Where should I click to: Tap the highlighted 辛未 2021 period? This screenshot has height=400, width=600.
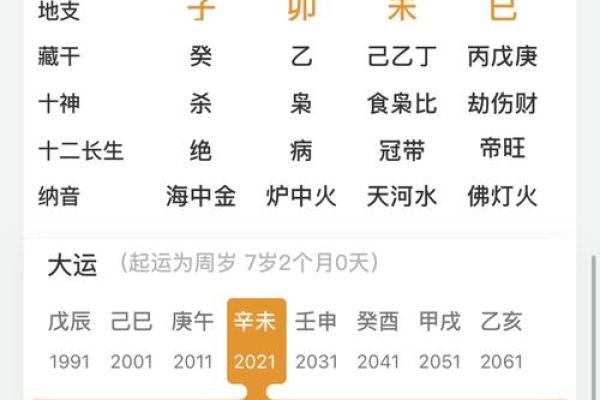pyautogui.click(x=255, y=340)
